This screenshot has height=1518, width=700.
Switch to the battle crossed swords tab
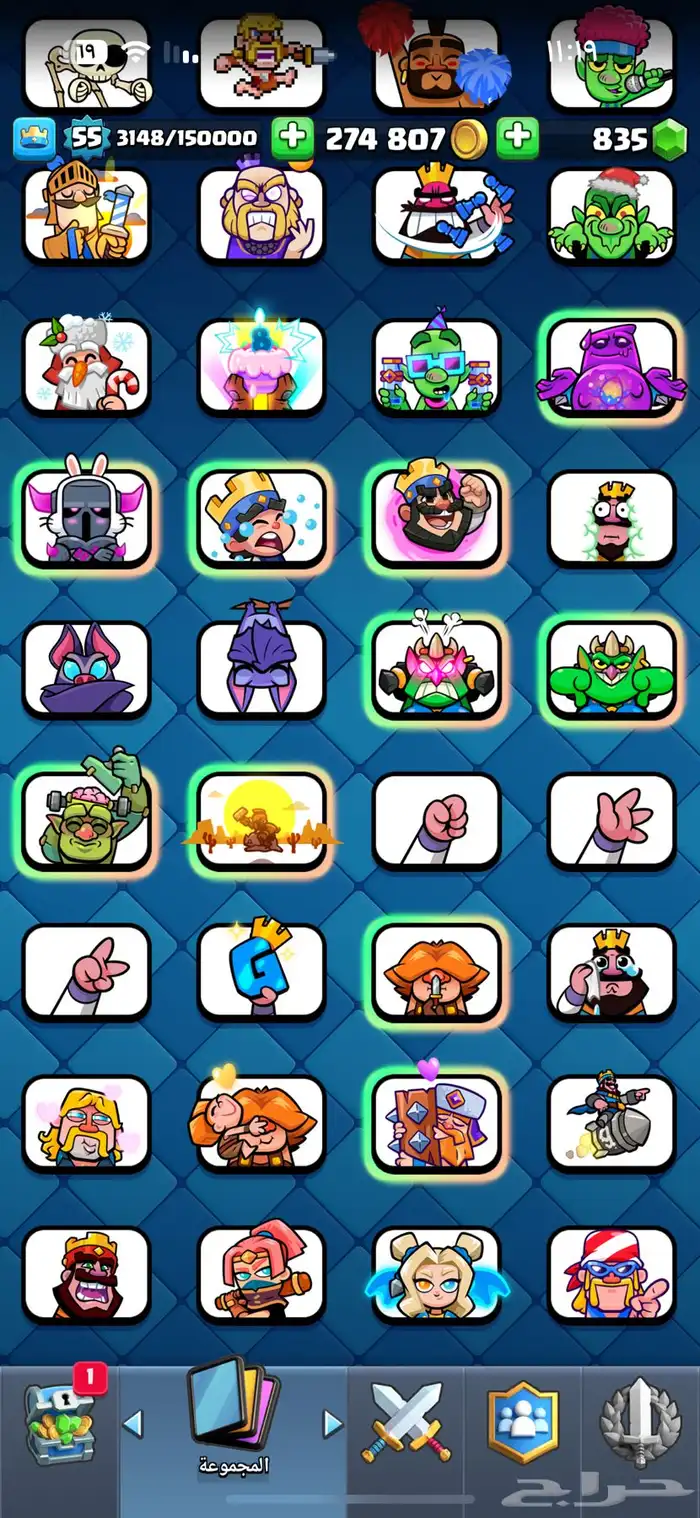(x=406, y=1422)
